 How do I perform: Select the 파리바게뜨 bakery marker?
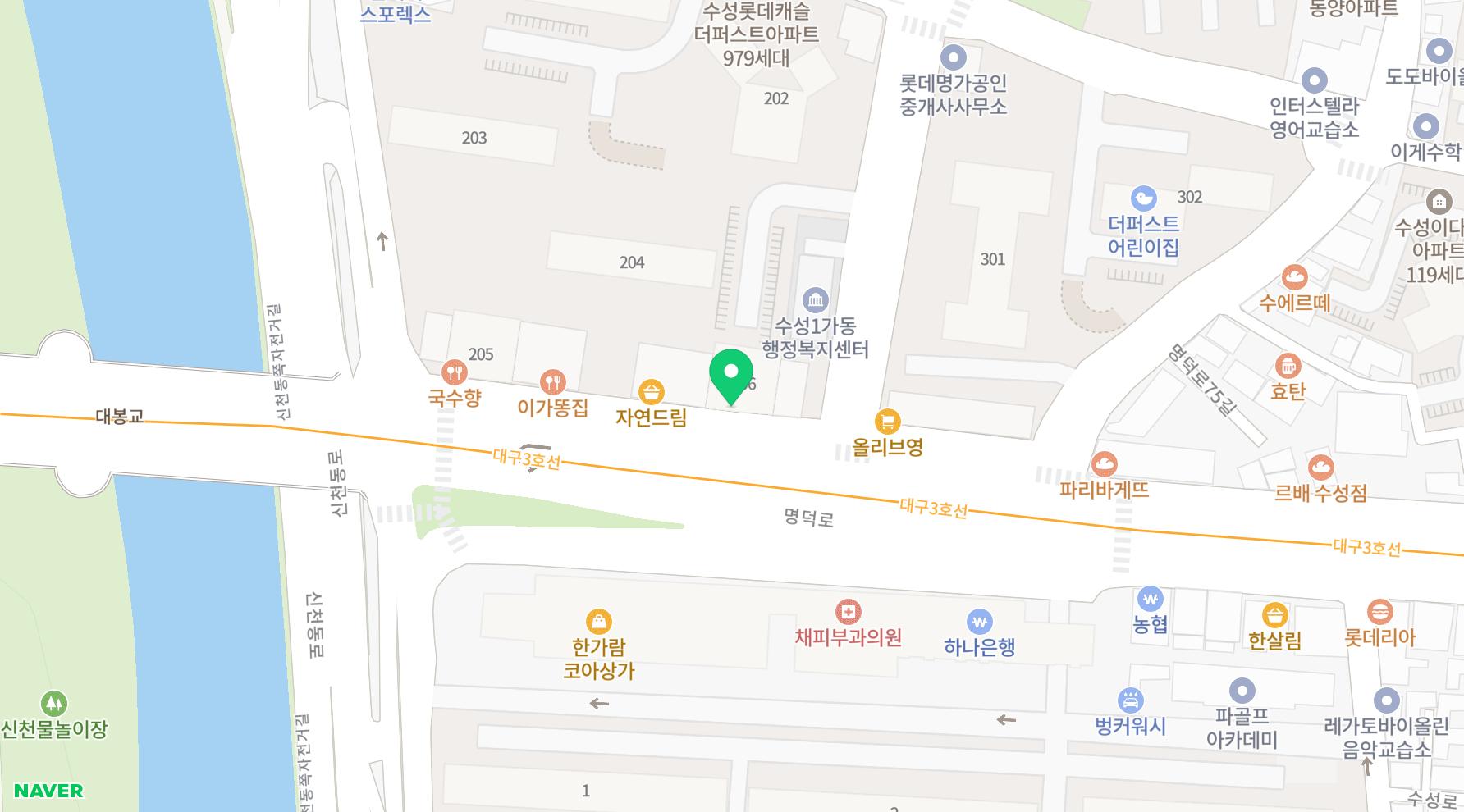tap(1104, 464)
